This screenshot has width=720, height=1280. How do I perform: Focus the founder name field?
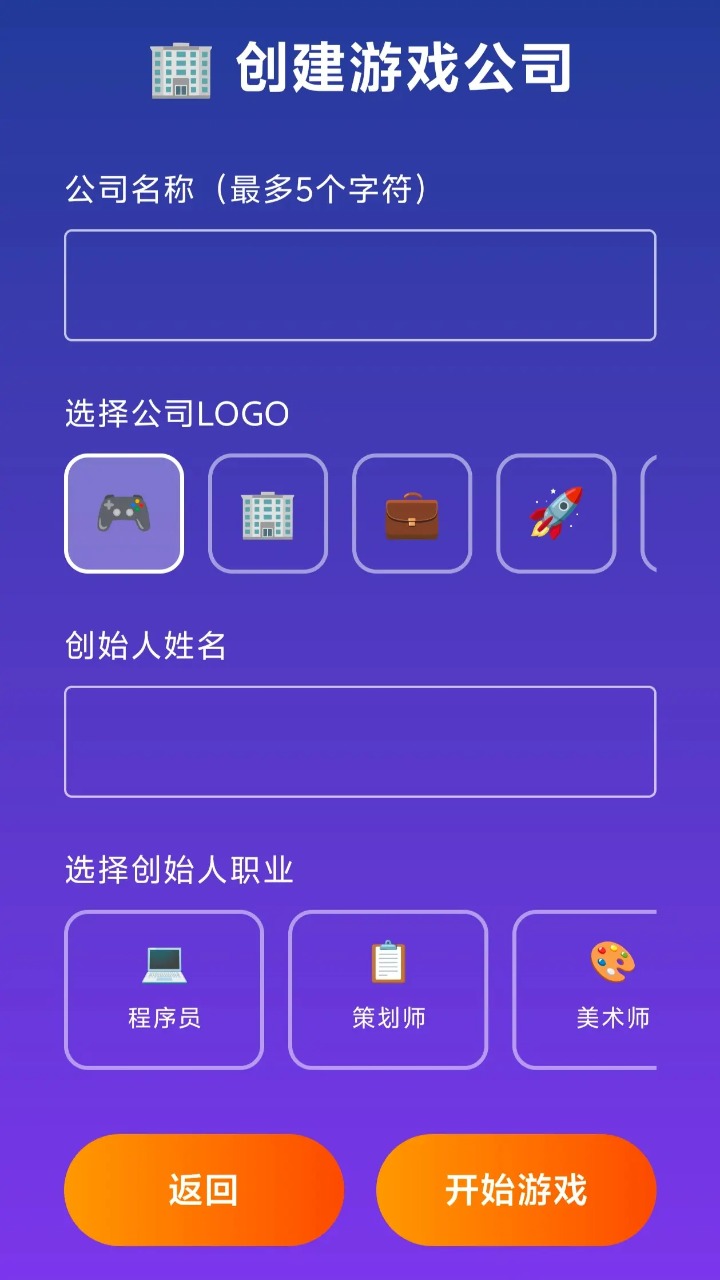[x=360, y=742]
